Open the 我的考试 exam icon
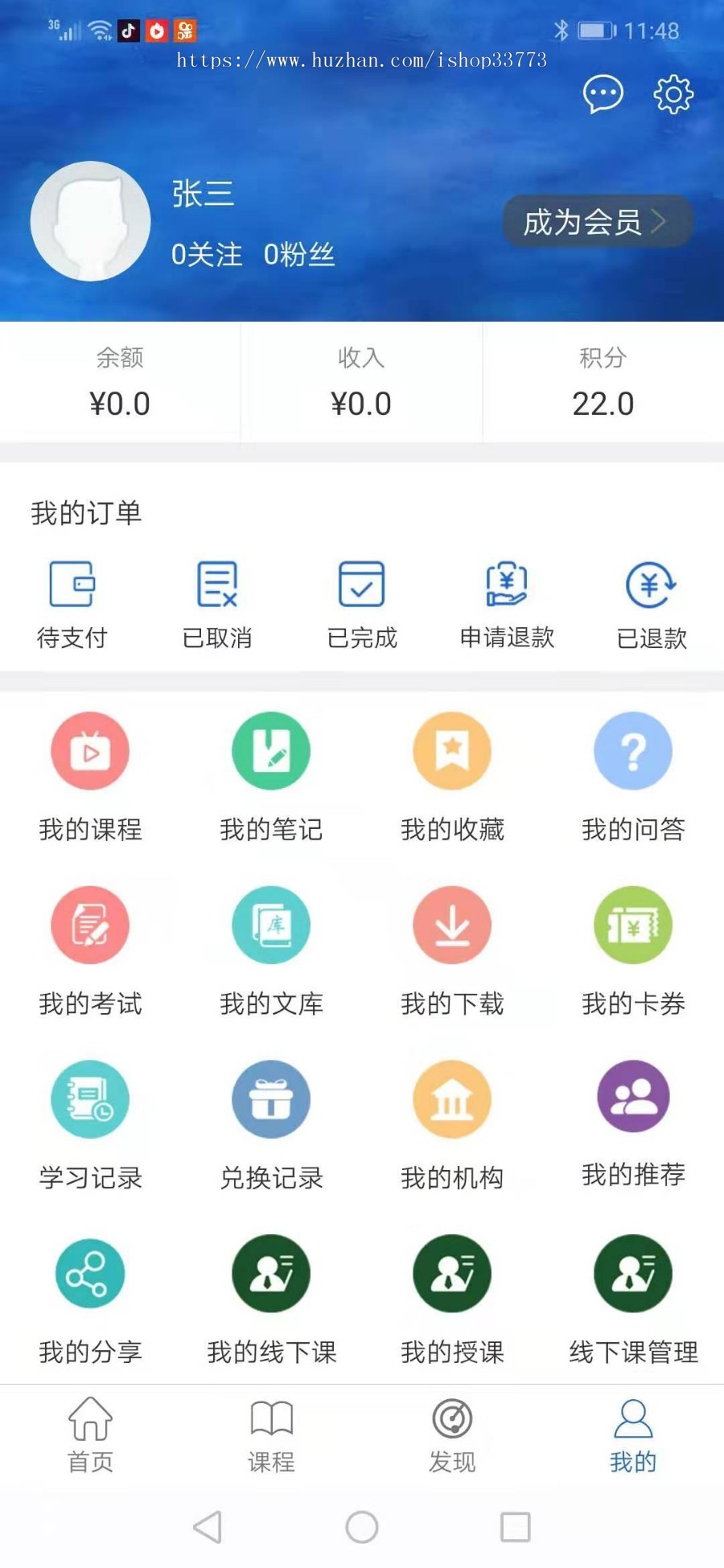The height and width of the screenshot is (1568, 724). click(x=90, y=925)
